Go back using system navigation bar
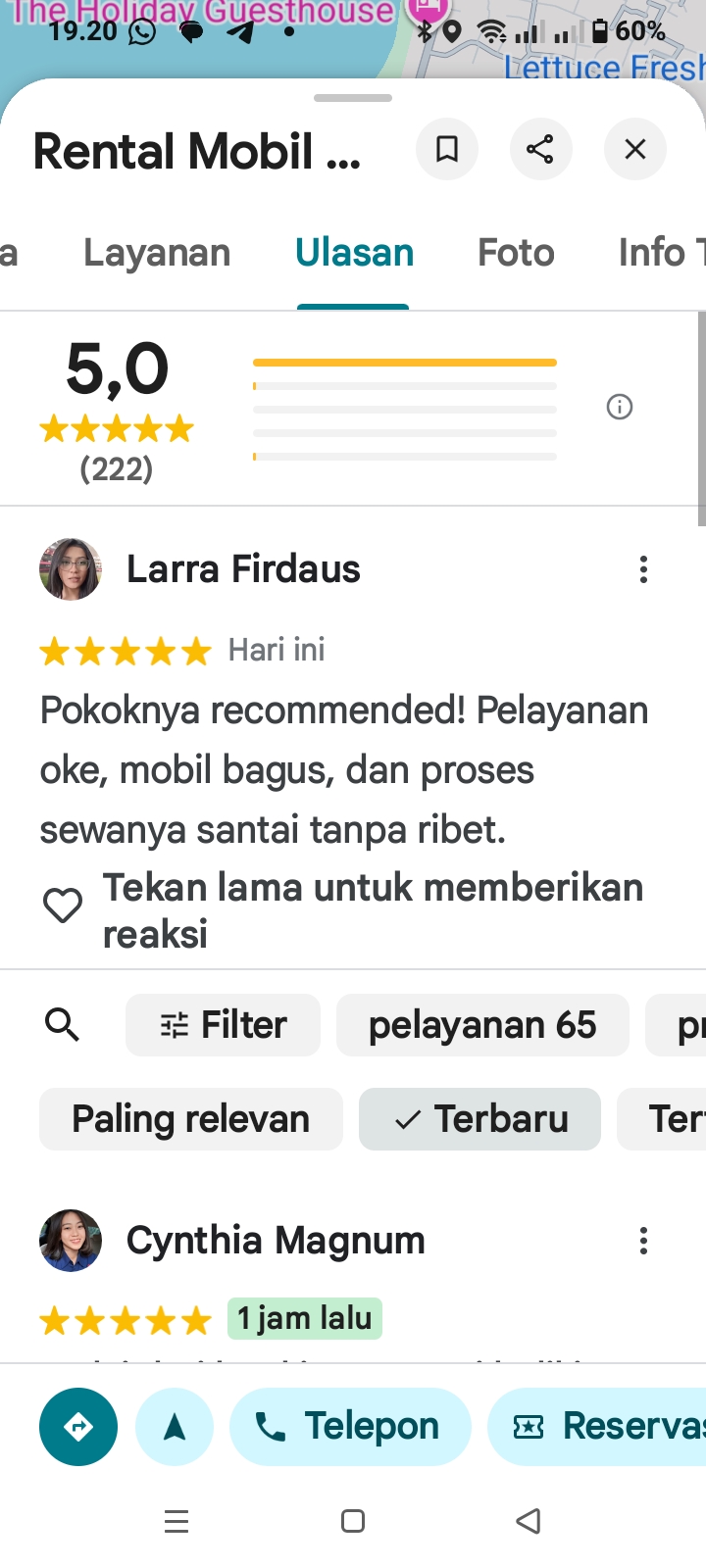706x1568 pixels. pyautogui.click(x=529, y=1521)
